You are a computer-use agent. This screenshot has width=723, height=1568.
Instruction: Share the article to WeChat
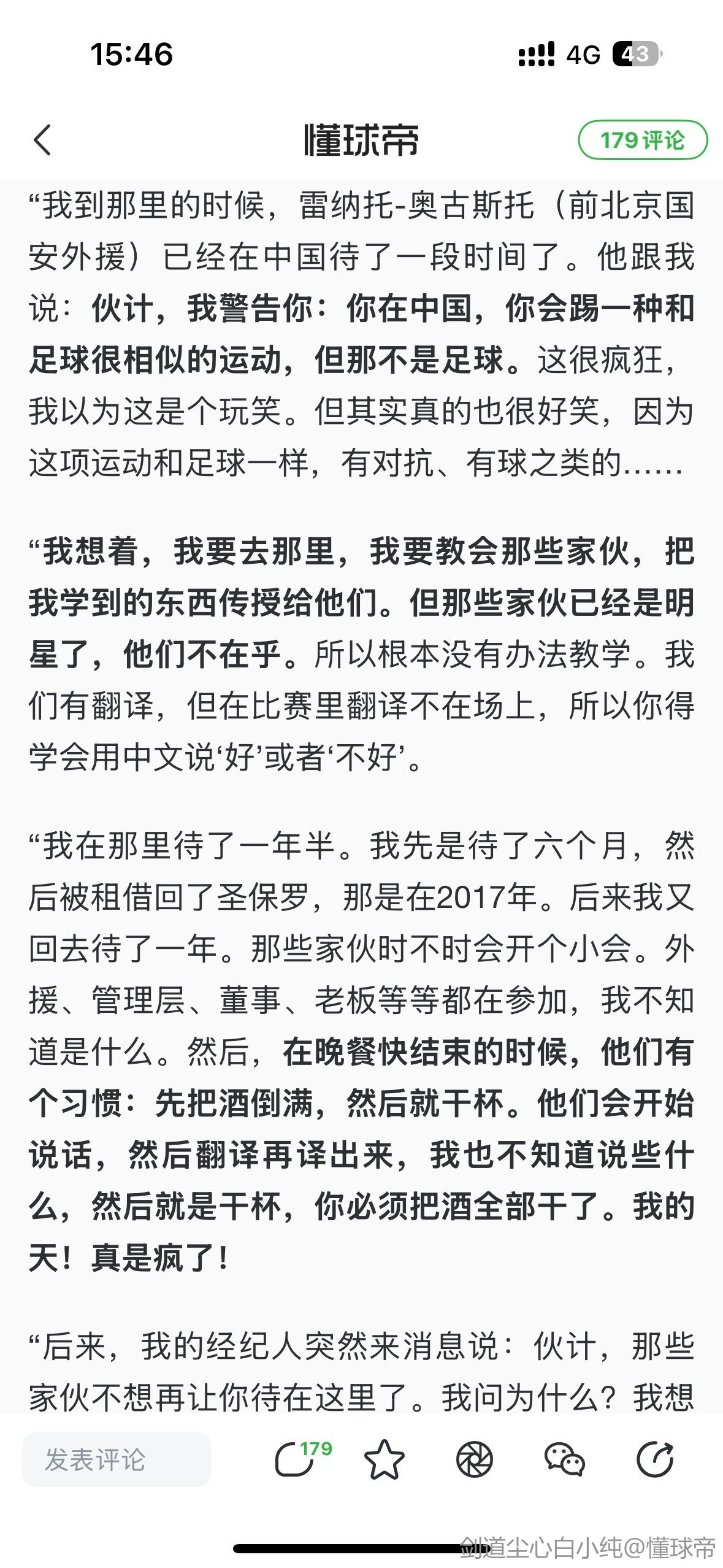(x=564, y=1459)
